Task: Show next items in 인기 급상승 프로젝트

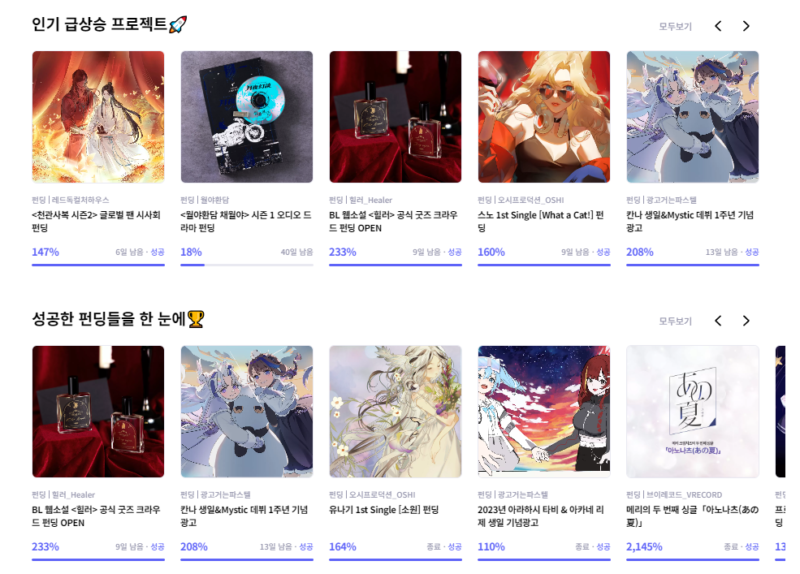Action: point(746,26)
